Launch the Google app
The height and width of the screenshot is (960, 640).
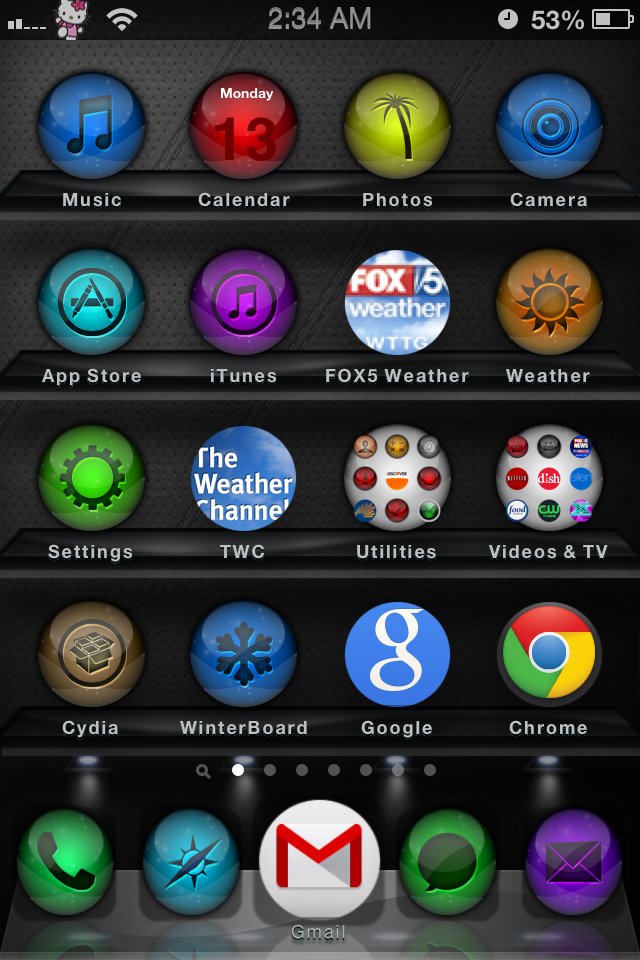click(397, 654)
